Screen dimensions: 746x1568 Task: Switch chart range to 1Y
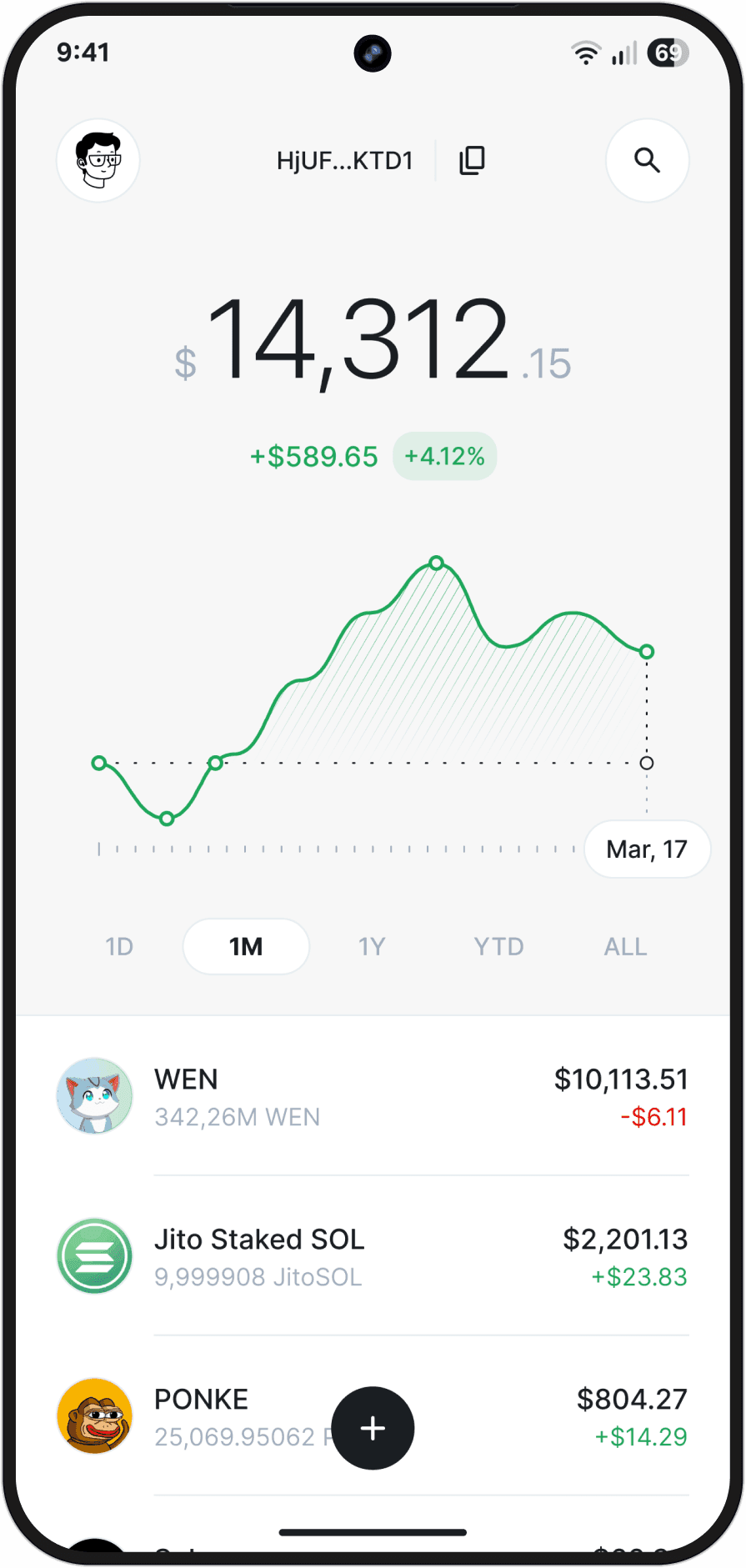click(x=372, y=946)
